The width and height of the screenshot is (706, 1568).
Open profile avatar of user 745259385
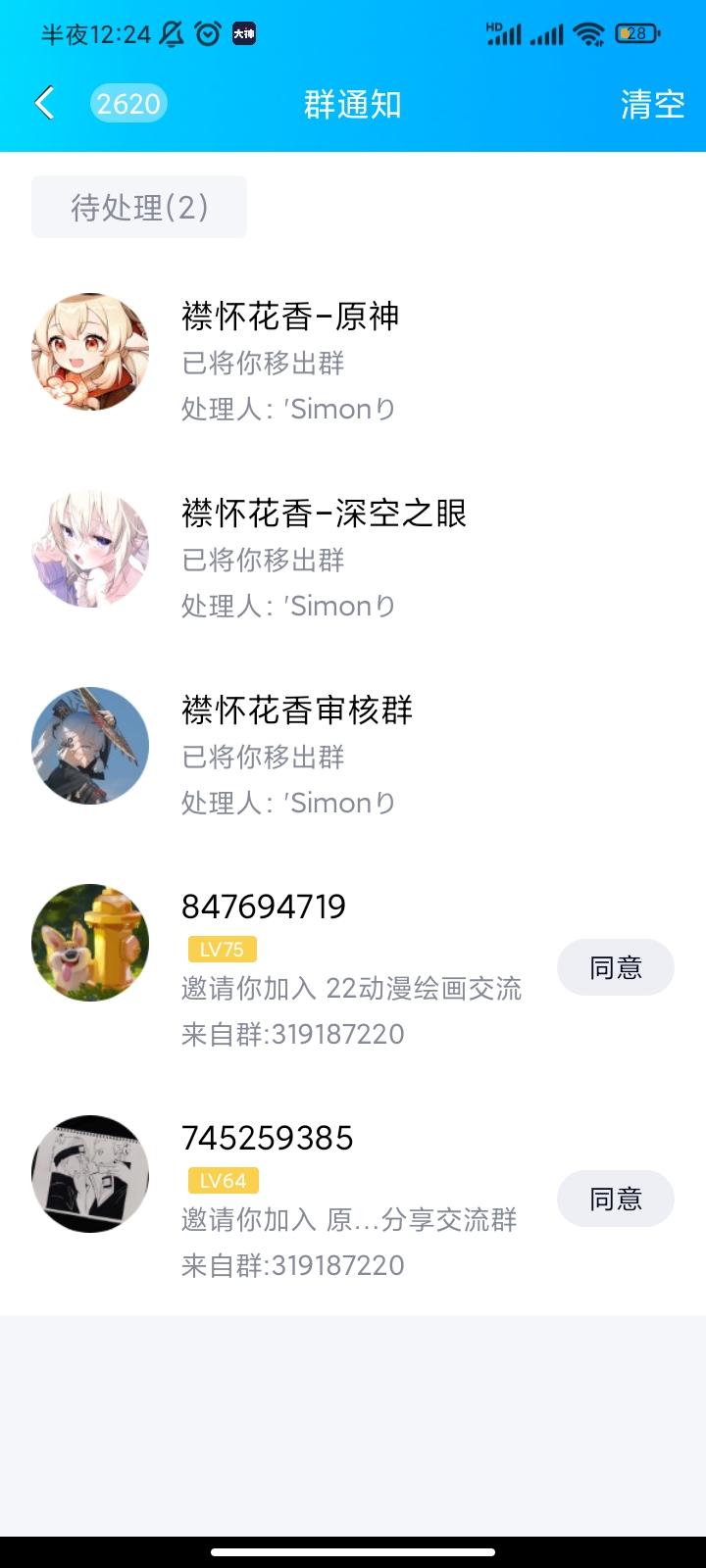point(89,1173)
